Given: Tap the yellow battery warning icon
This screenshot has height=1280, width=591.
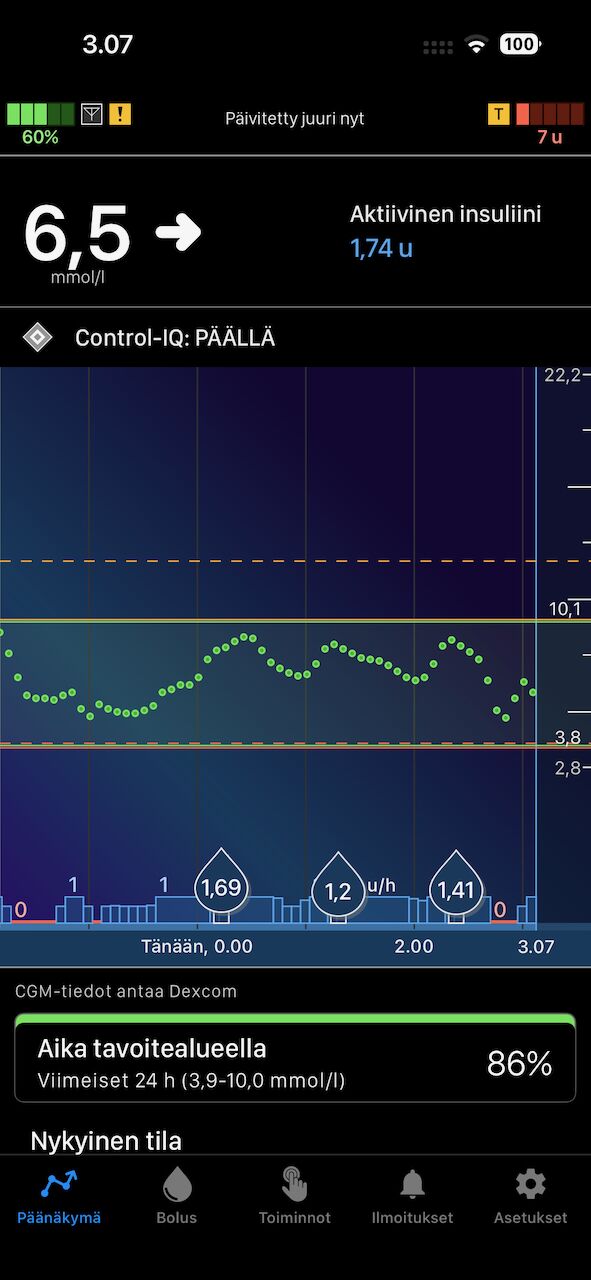Looking at the screenshot, I should (x=120, y=114).
